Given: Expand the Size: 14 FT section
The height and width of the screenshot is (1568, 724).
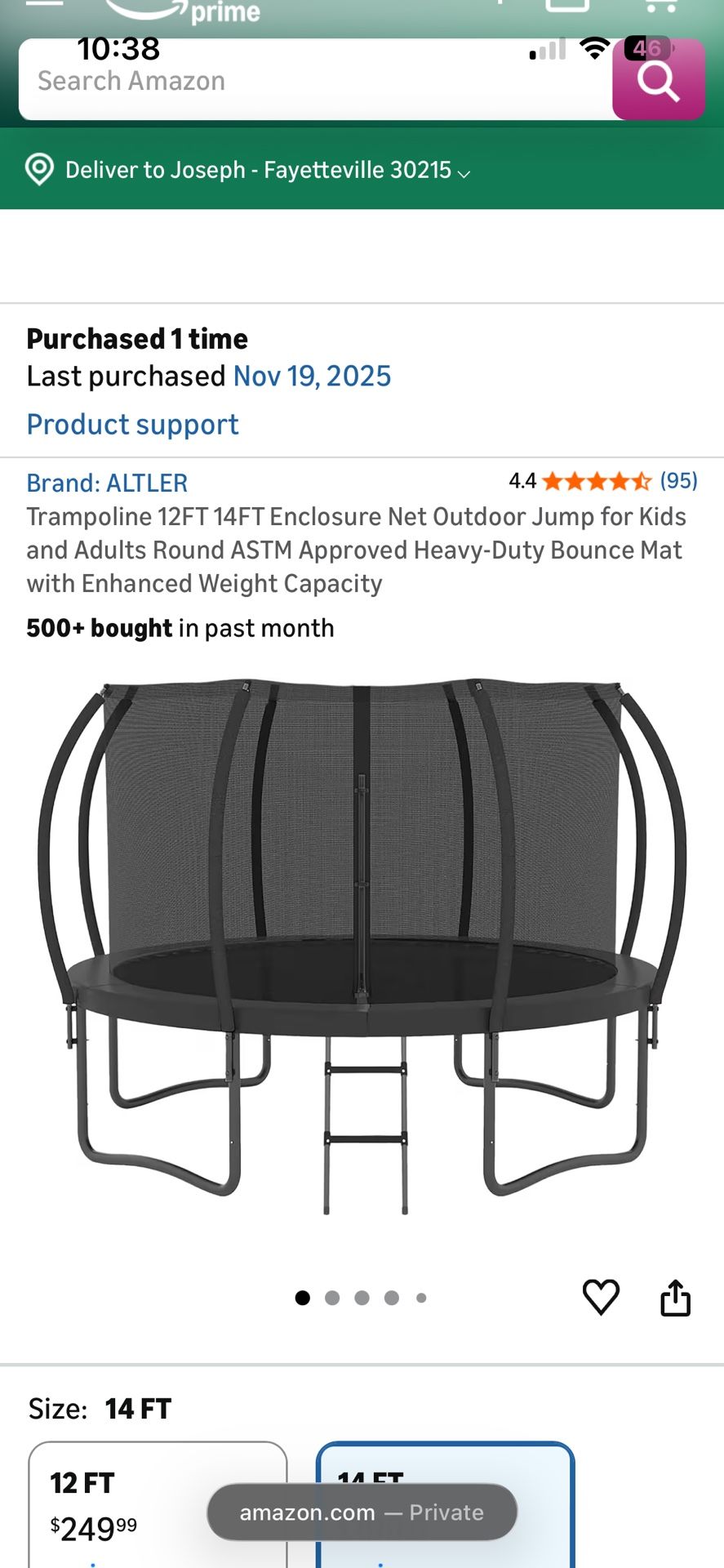Looking at the screenshot, I should click(100, 1408).
